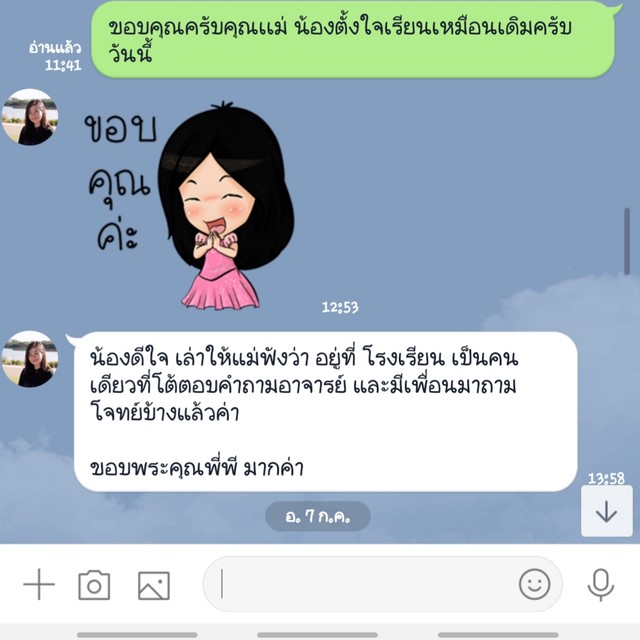Viewport: 640px width, 640px height.
Task: Open the sender's profile picture beside sticker
Action: pyautogui.click(x=30, y=118)
